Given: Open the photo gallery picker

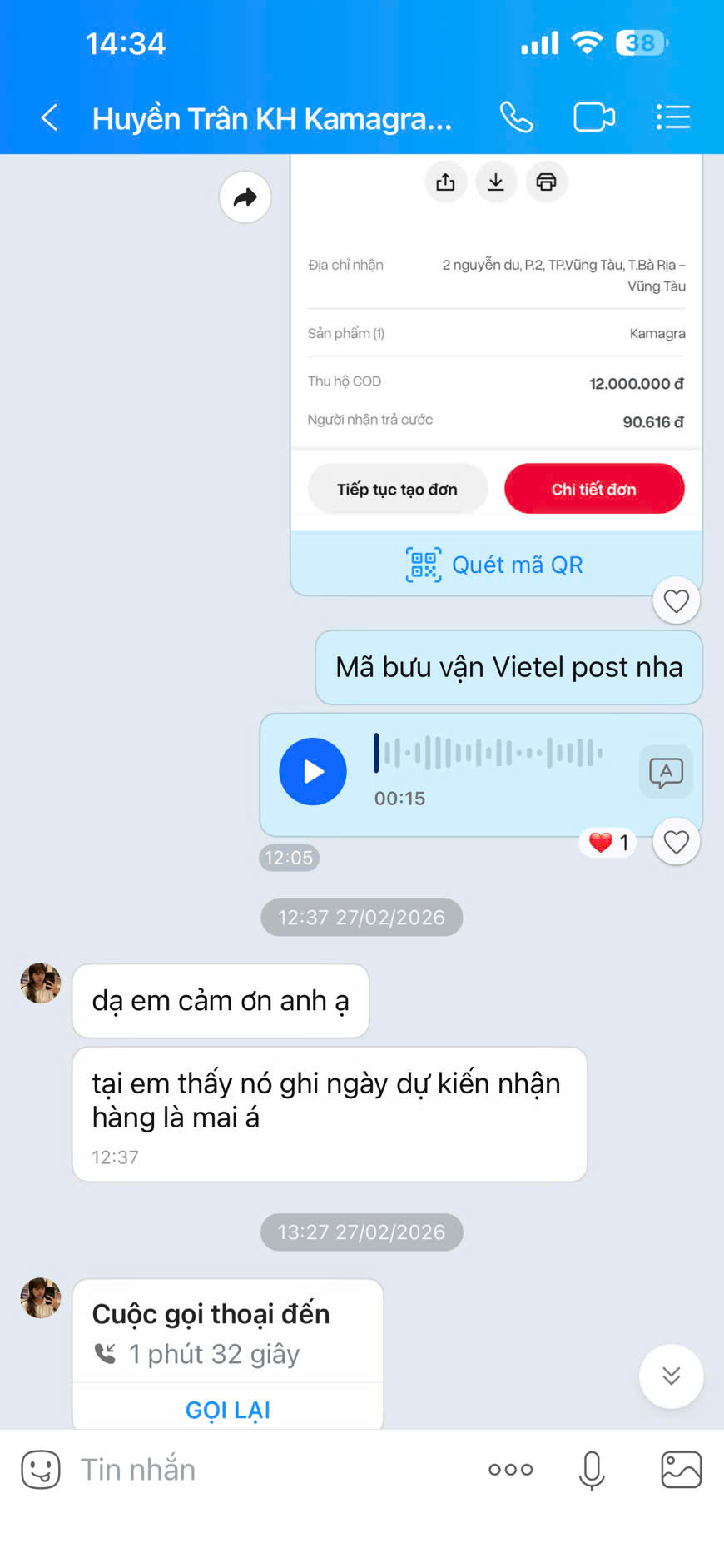Looking at the screenshot, I should 681,1470.
